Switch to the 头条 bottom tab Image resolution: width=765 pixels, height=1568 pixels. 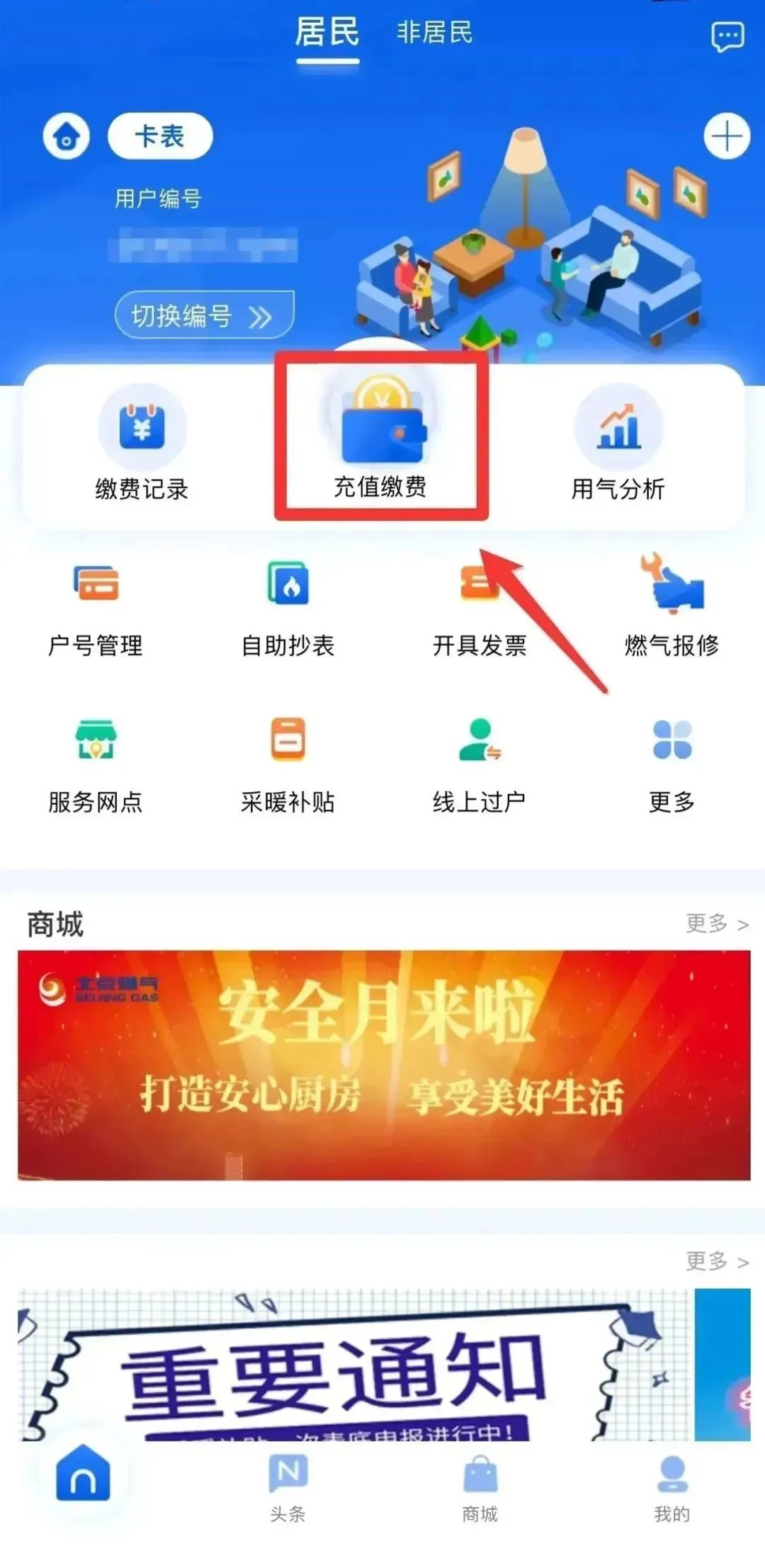coord(288,1488)
